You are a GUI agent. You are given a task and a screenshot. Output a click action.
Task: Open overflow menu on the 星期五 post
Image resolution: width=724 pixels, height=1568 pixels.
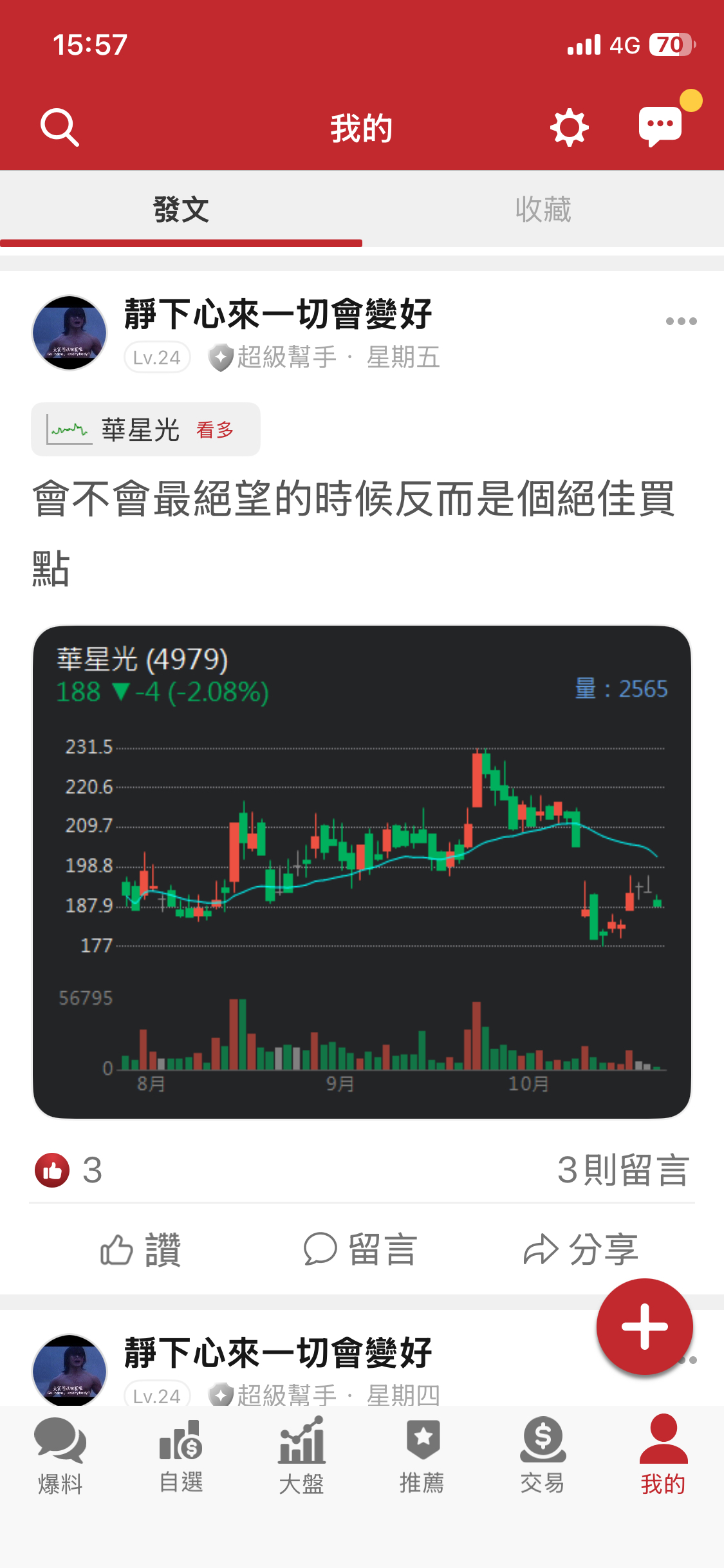681,321
